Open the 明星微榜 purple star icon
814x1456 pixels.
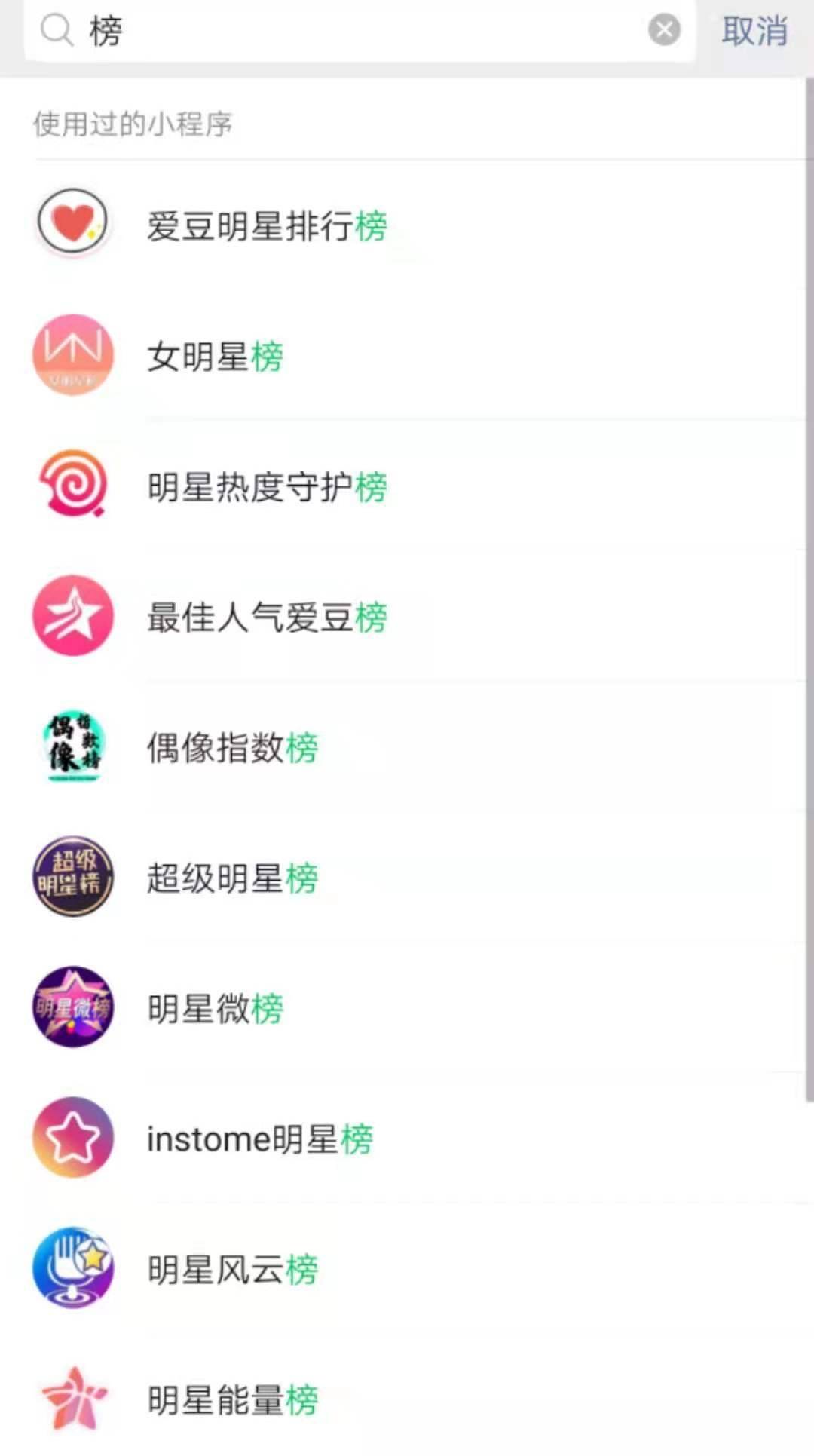(x=72, y=1007)
